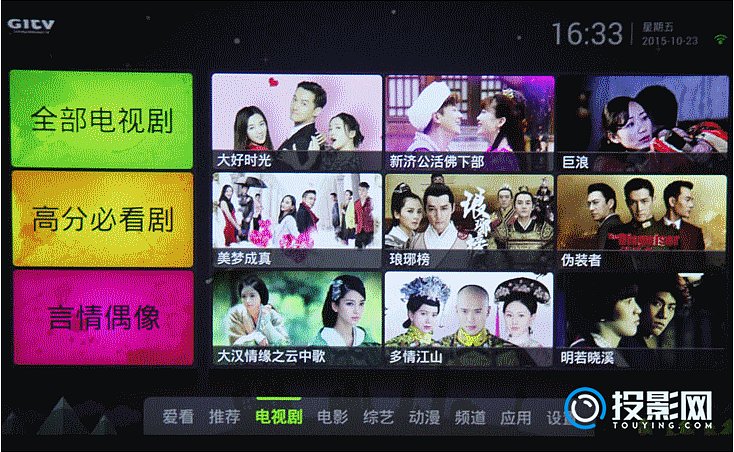
Task: Open the drama 多情江山
Action: click(468, 319)
